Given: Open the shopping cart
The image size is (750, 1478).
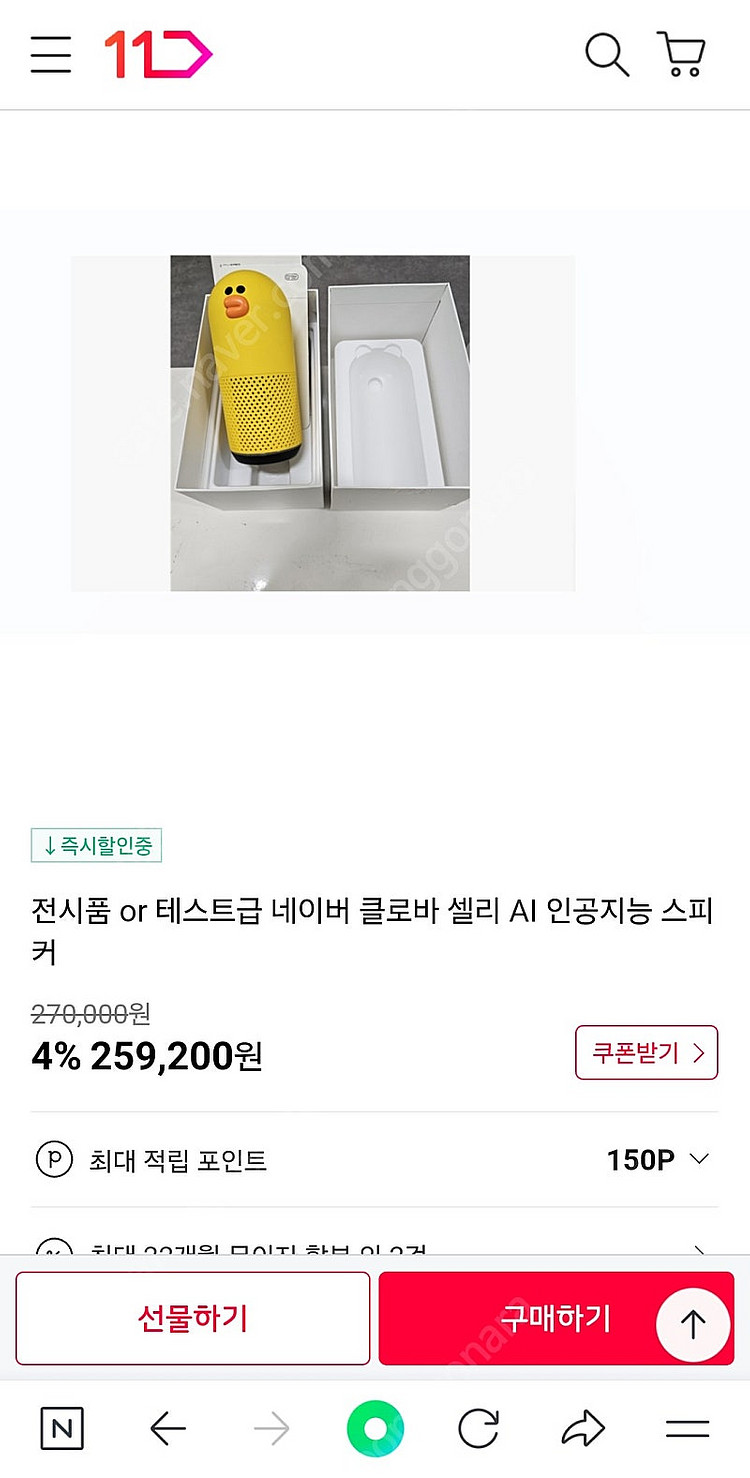Looking at the screenshot, I should coord(681,55).
